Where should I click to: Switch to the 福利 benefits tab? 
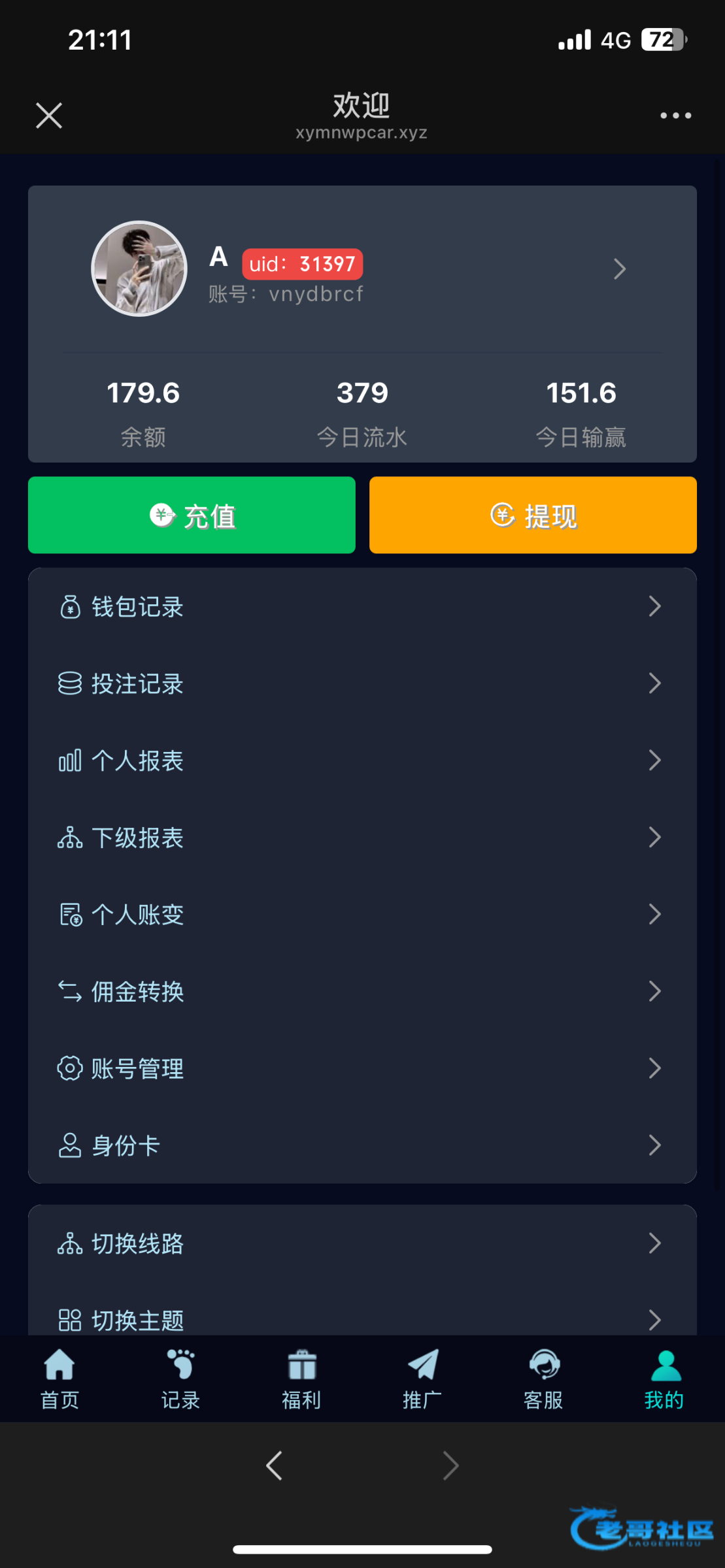[301, 1379]
